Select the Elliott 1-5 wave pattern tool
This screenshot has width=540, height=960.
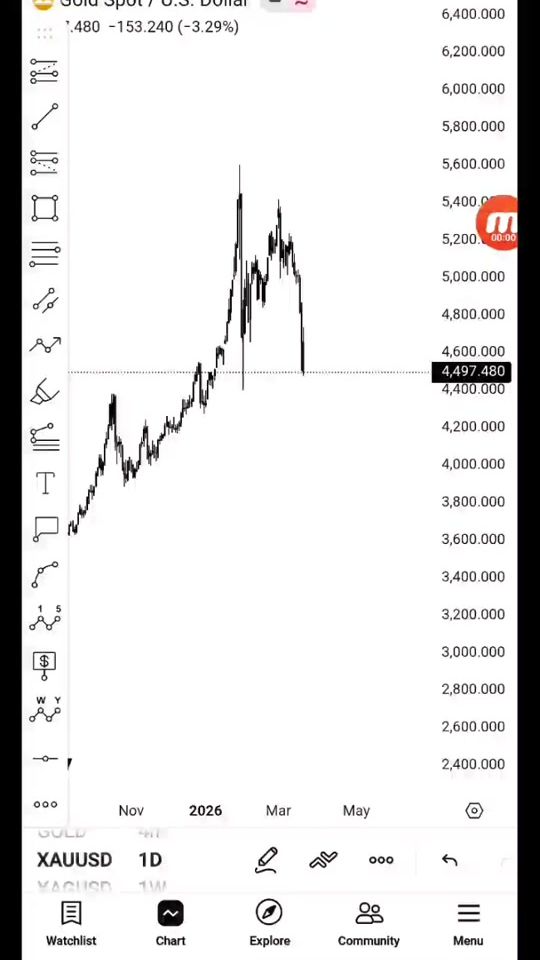click(45, 619)
